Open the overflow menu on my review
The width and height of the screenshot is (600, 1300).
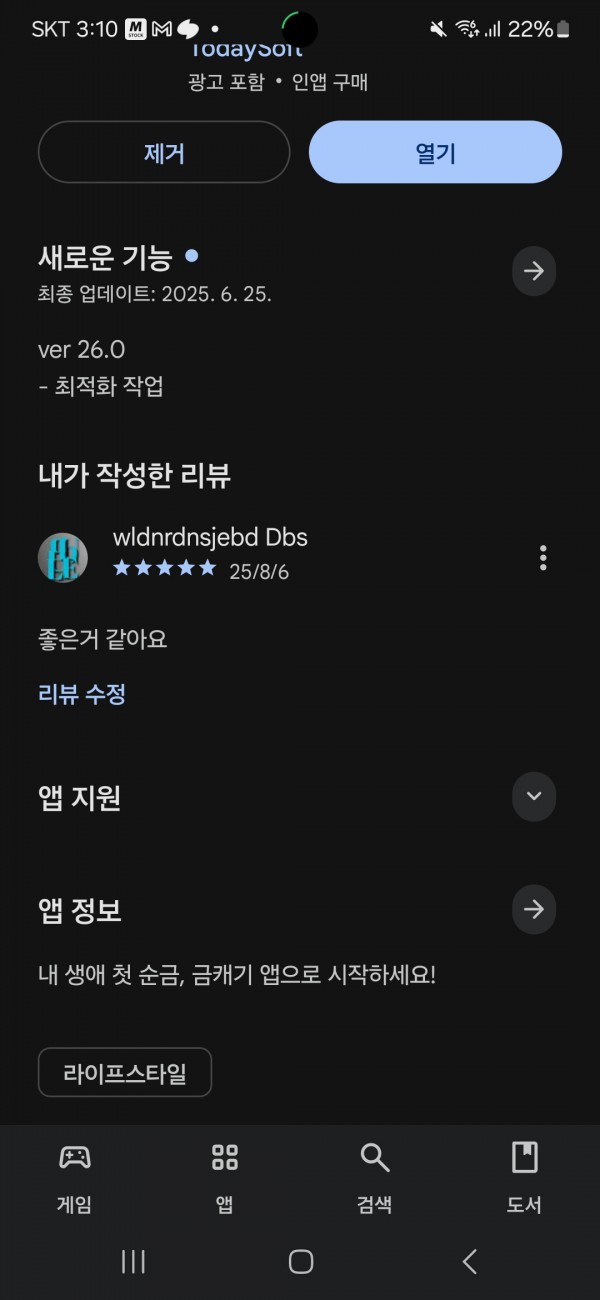click(543, 558)
